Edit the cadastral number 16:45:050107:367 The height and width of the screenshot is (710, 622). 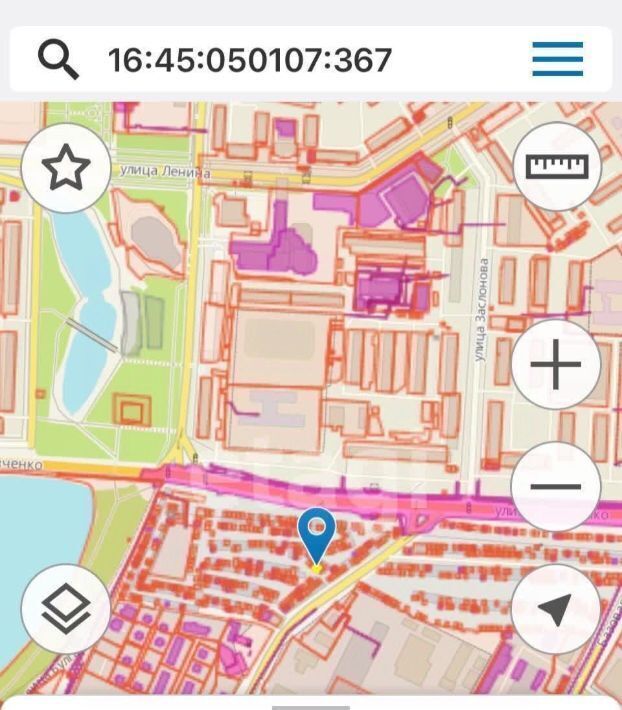pyautogui.click(x=250, y=60)
